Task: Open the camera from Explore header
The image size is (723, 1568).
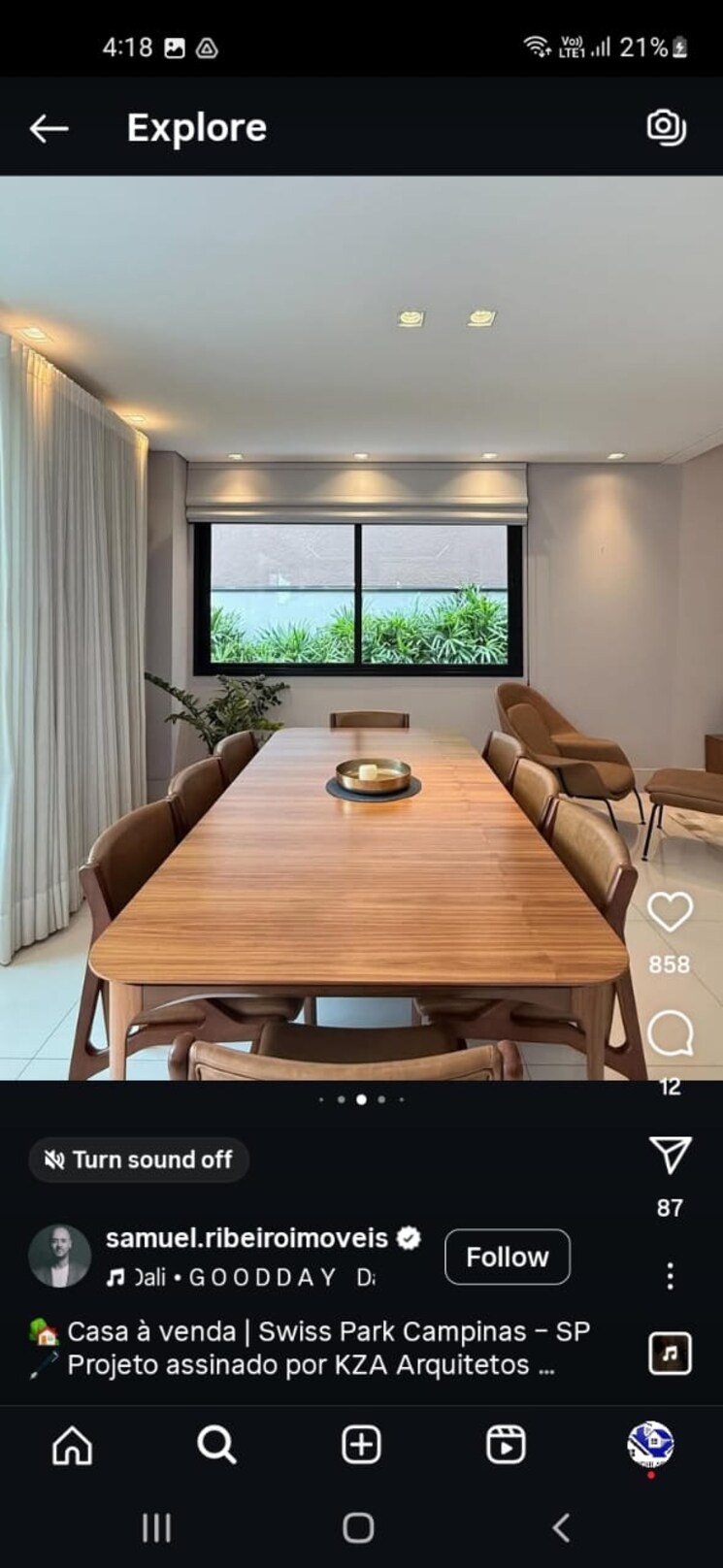Action: pyautogui.click(x=665, y=126)
